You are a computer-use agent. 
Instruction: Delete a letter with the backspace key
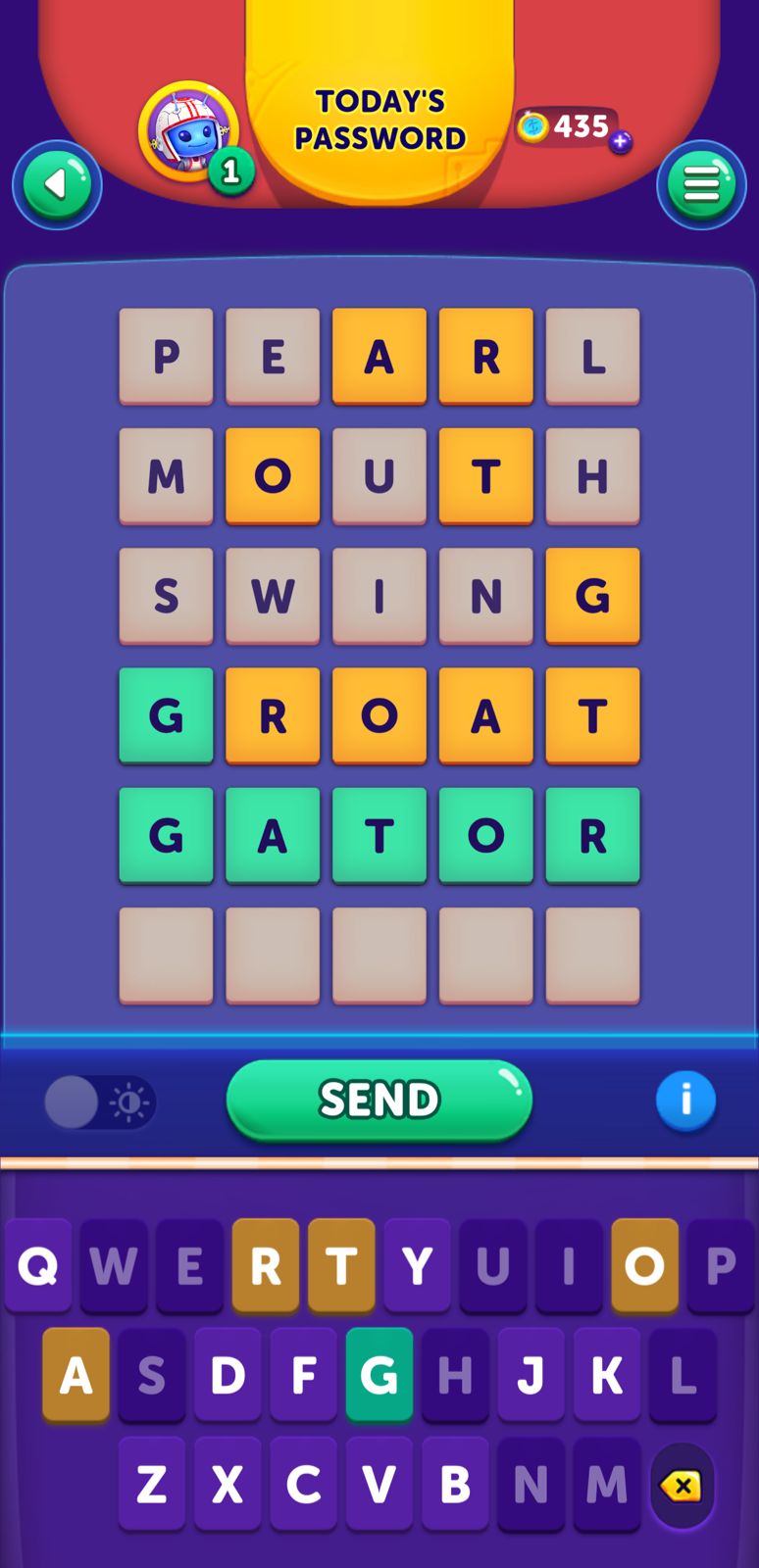point(682,1486)
